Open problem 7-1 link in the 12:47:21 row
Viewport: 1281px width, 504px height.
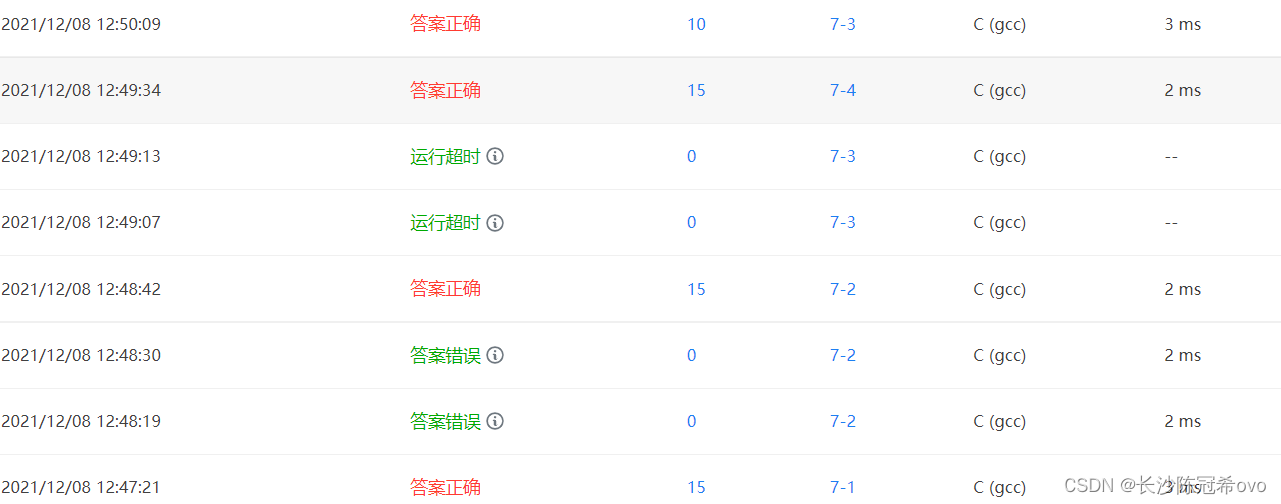pyautogui.click(x=842, y=487)
